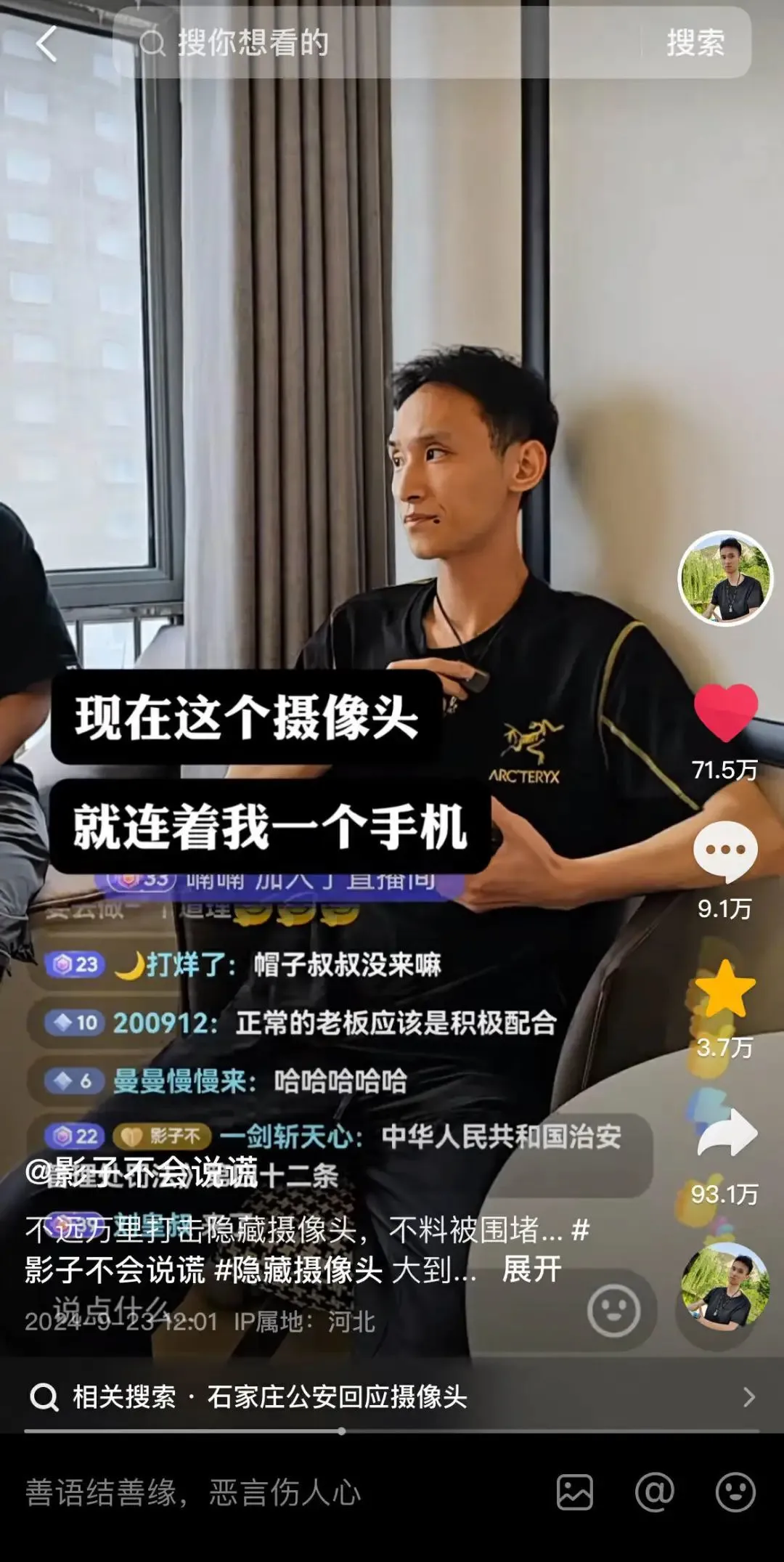The height and width of the screenshot is (1562, 784).
Task: Expand the caption with 展开
Action: [531, 1269]
